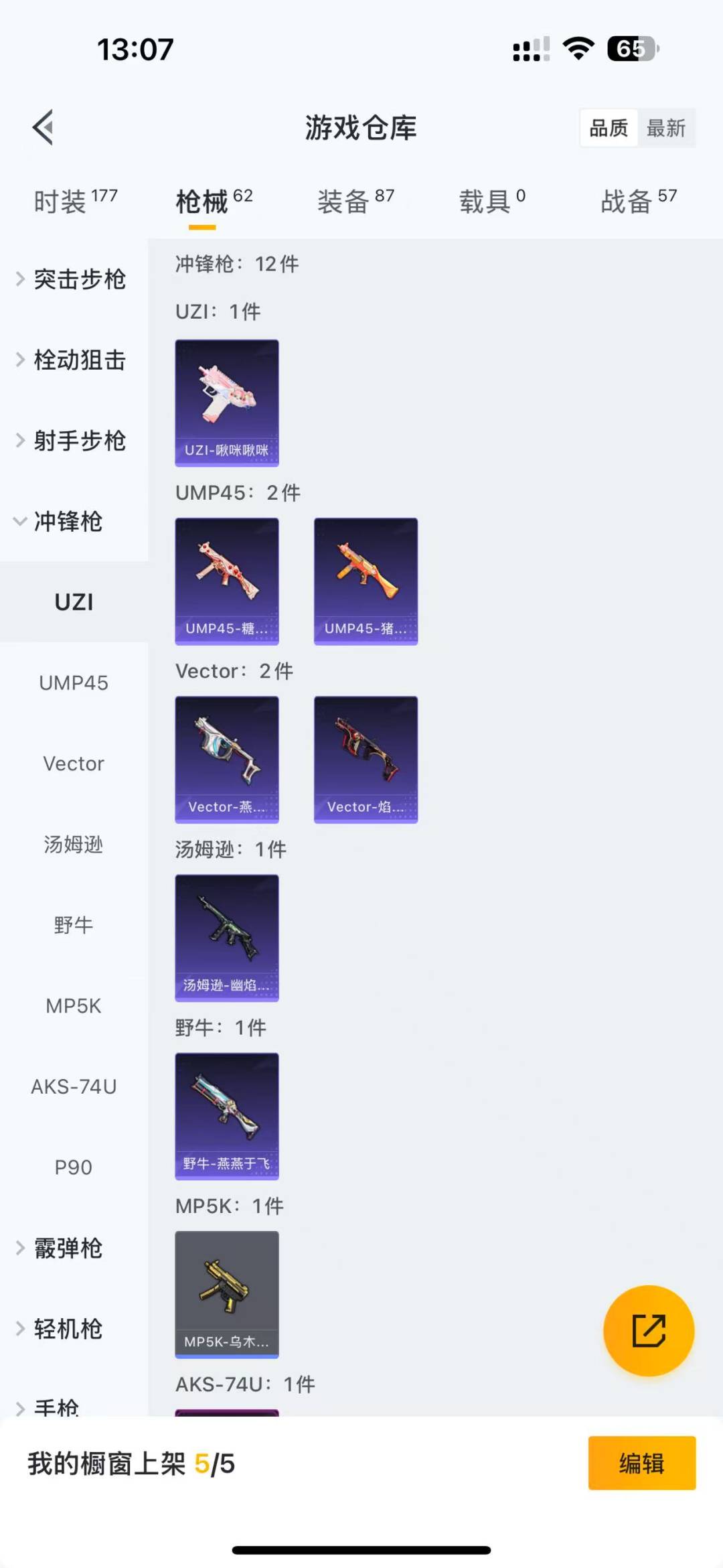723x1568 pixels.
Task: Tap the orange floating share button
Action: (649, 1330)
